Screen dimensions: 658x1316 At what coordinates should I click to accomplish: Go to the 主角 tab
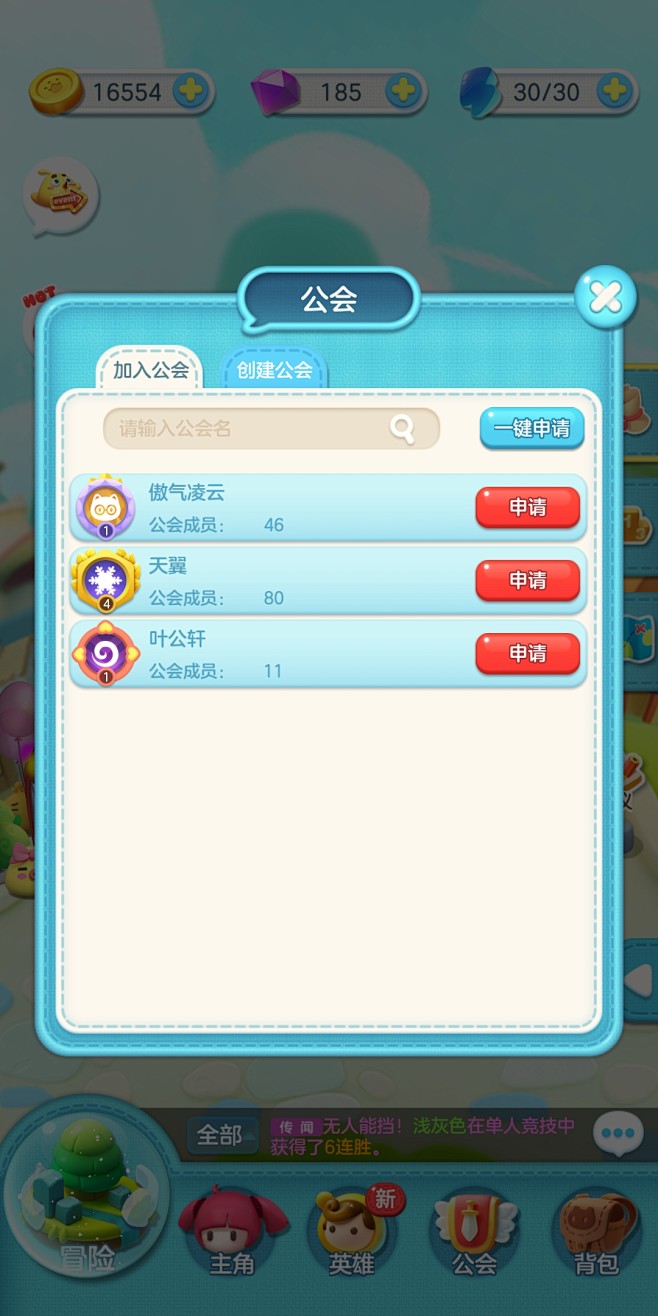tap(232, 1232)
